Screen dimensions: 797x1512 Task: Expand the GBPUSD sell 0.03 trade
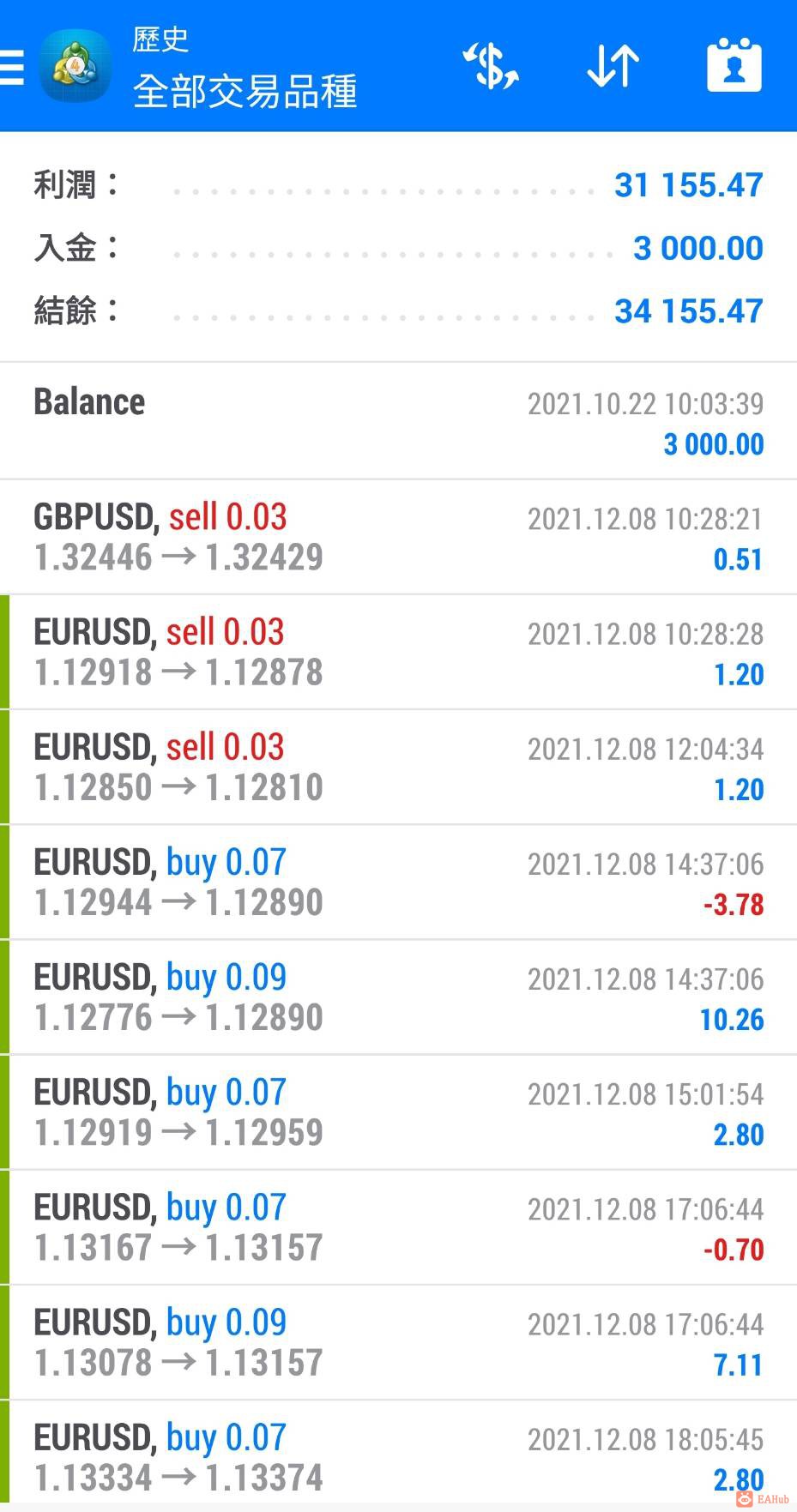coord(398,537)
